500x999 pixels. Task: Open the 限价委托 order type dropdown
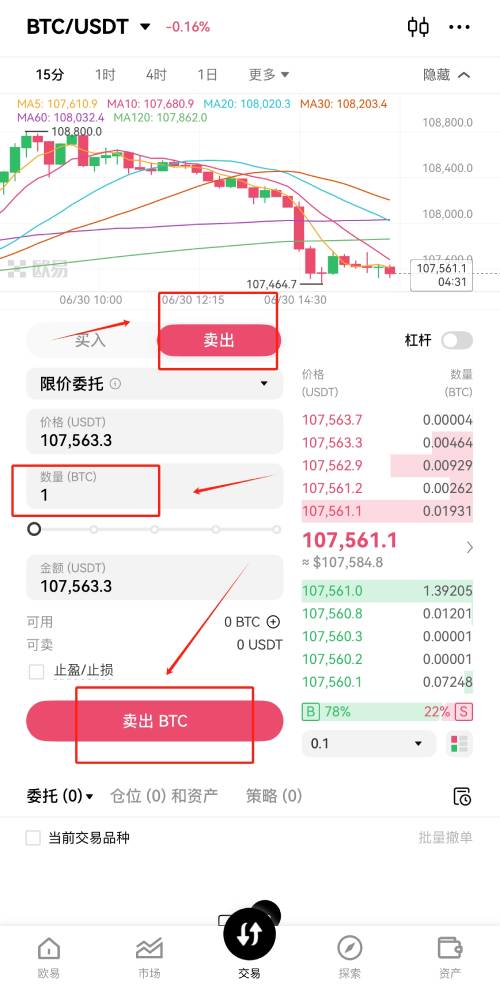click(154, 384)
